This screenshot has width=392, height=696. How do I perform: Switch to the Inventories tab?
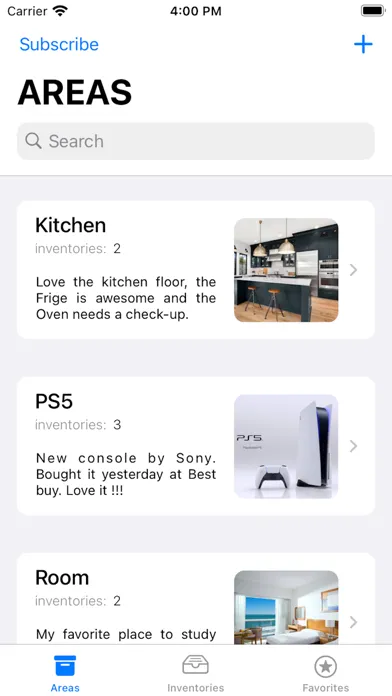pyautogui.click(x=195, y=673)
